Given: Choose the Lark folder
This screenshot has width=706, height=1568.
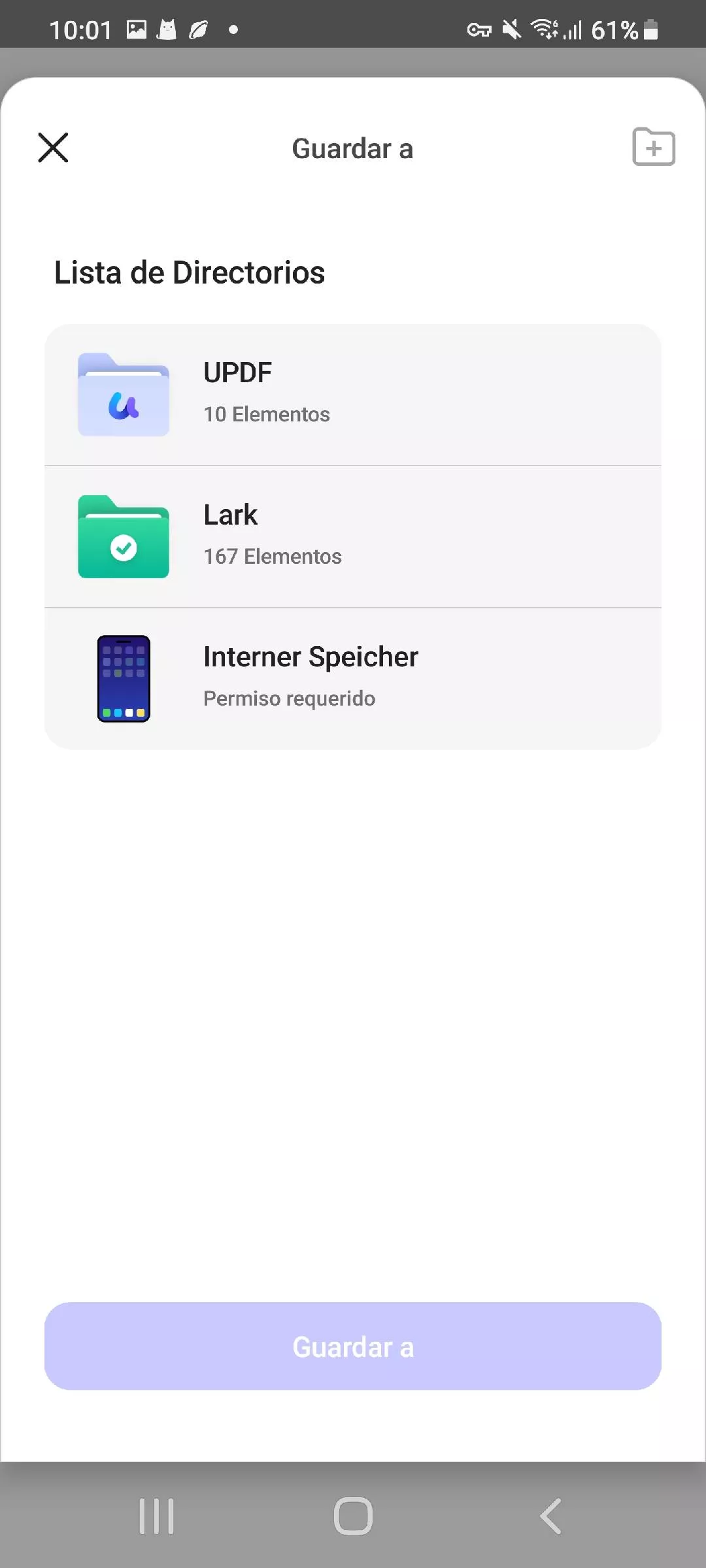Looking at the screenshot, I should click(353, 536).
